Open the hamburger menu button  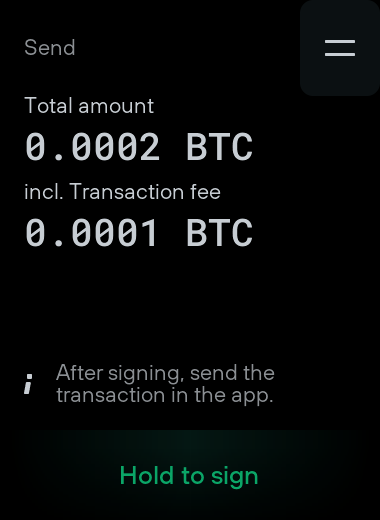point(340,48)
